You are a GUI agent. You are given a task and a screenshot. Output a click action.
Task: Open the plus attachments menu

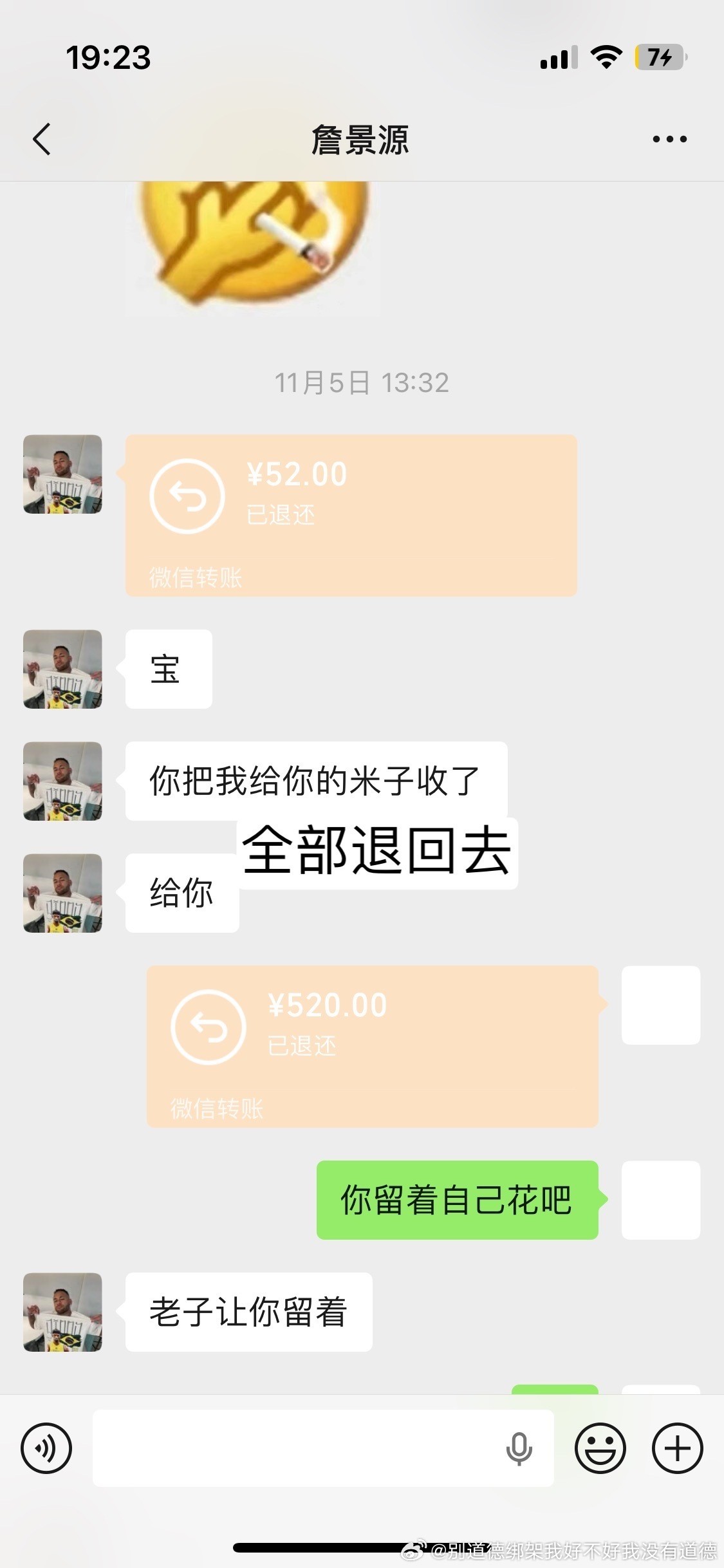click(677, 1448)
